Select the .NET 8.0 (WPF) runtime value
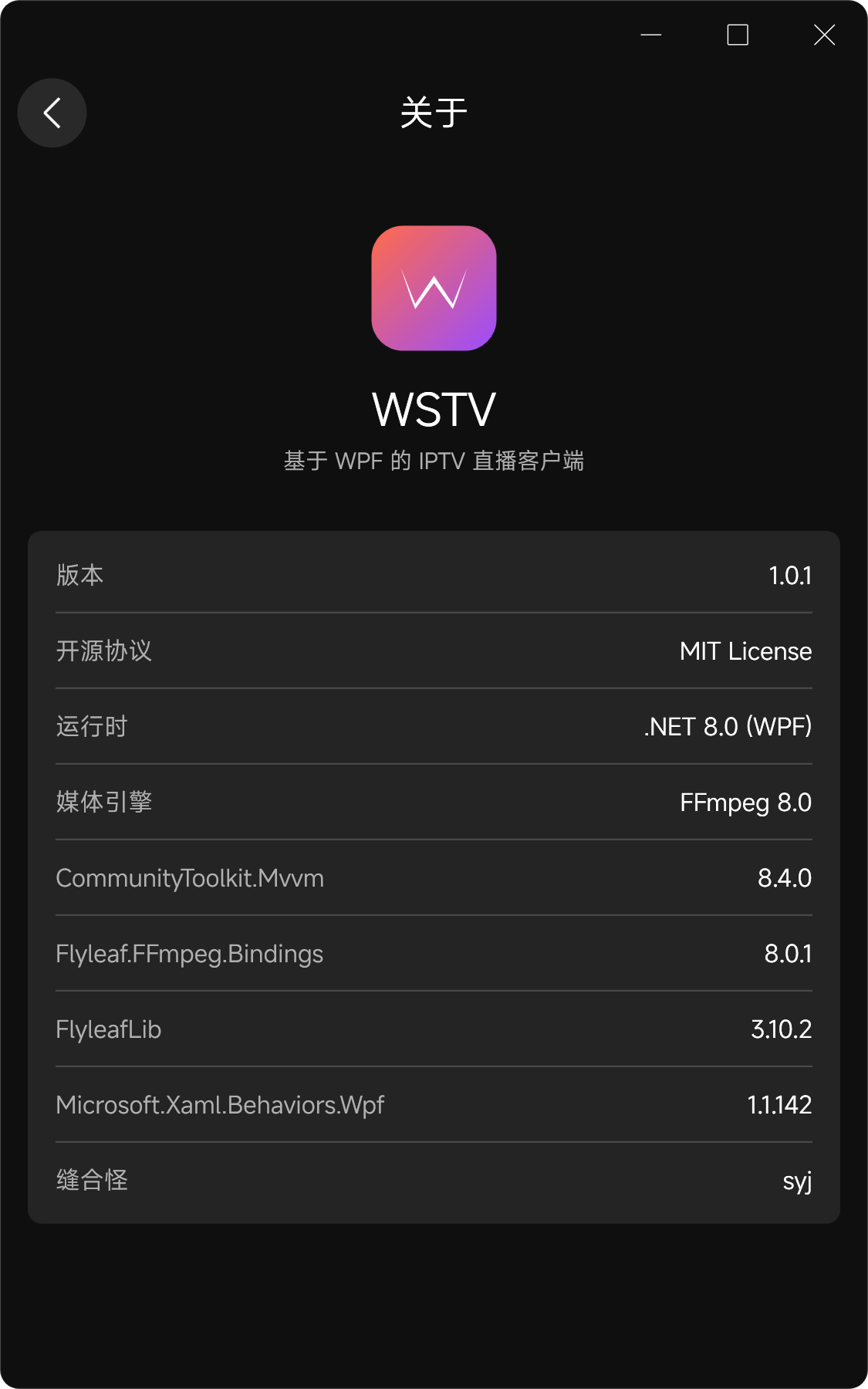This screenshot has width=868, height=1389. tap(727, 726)
